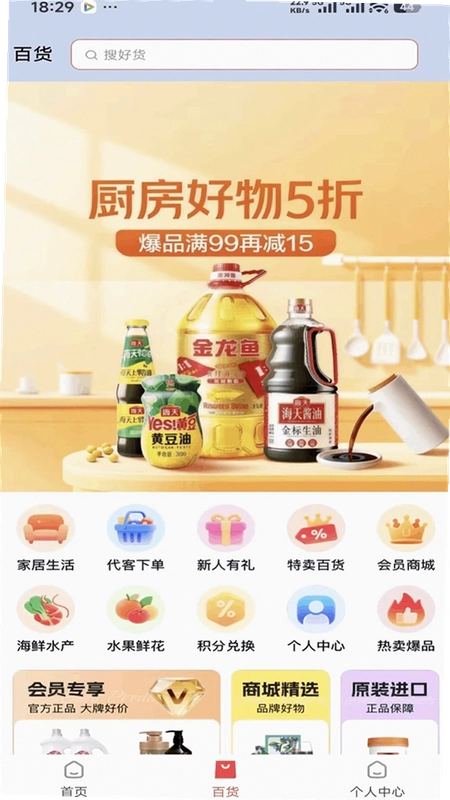Open the 会员商城 member mall
The height and width of the screenshot is (800, 450).
tap(406, 538)
